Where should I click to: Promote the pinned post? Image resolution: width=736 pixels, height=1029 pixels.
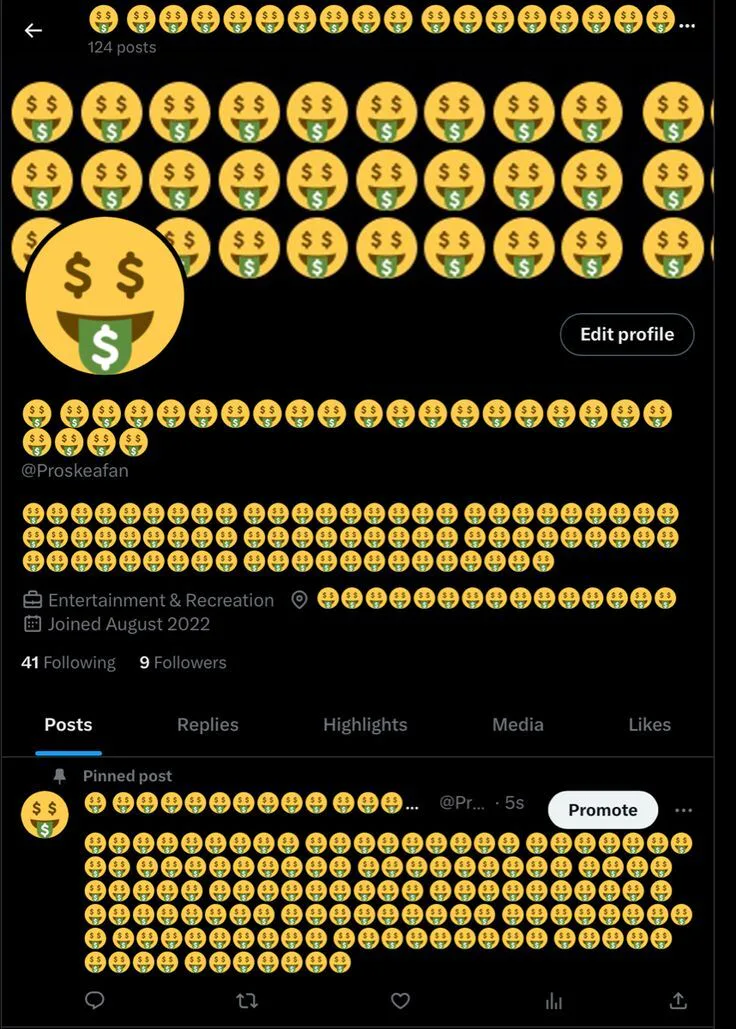(602, 810)
